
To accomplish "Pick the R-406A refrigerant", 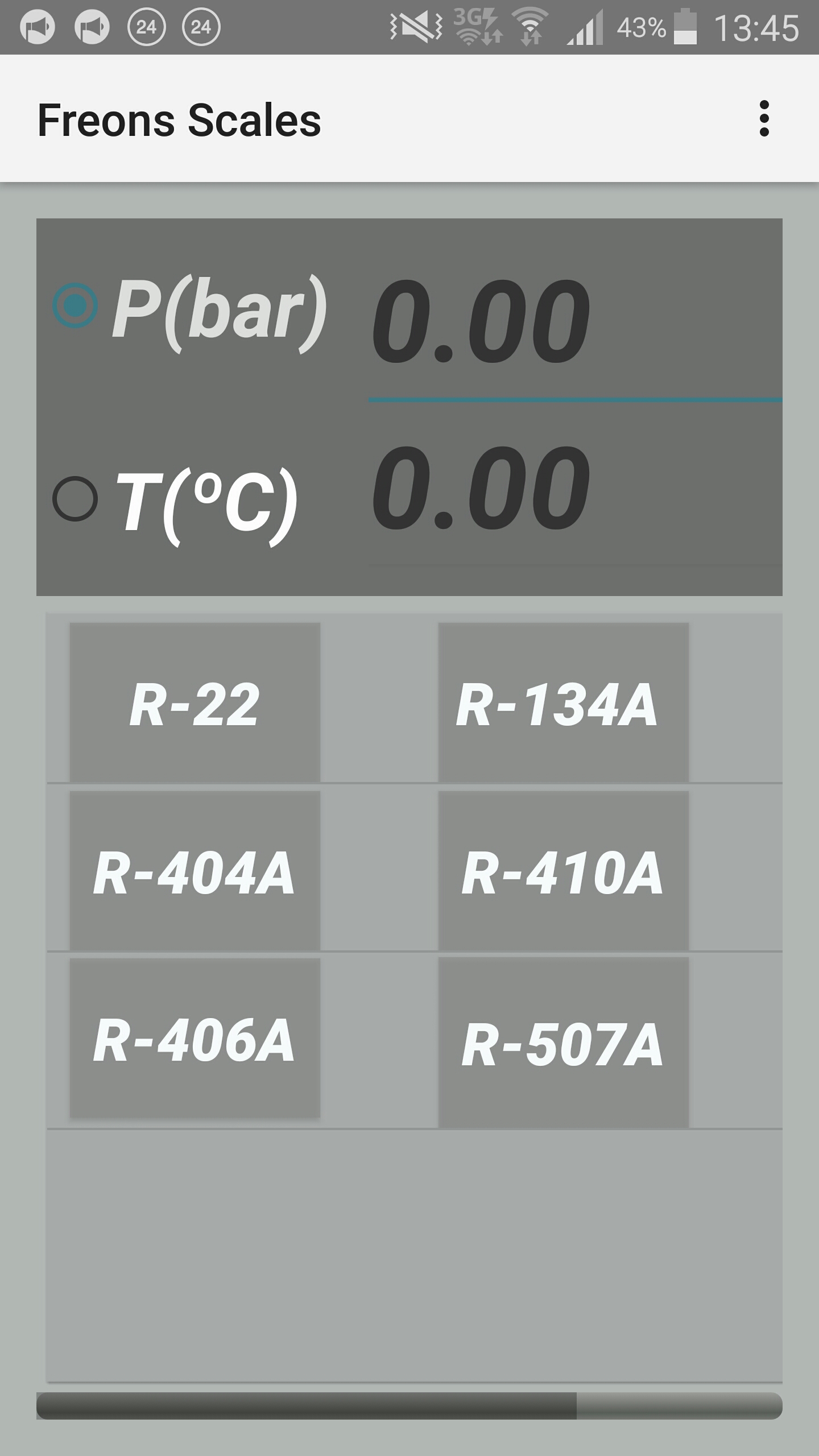I will pos(195,1039).
